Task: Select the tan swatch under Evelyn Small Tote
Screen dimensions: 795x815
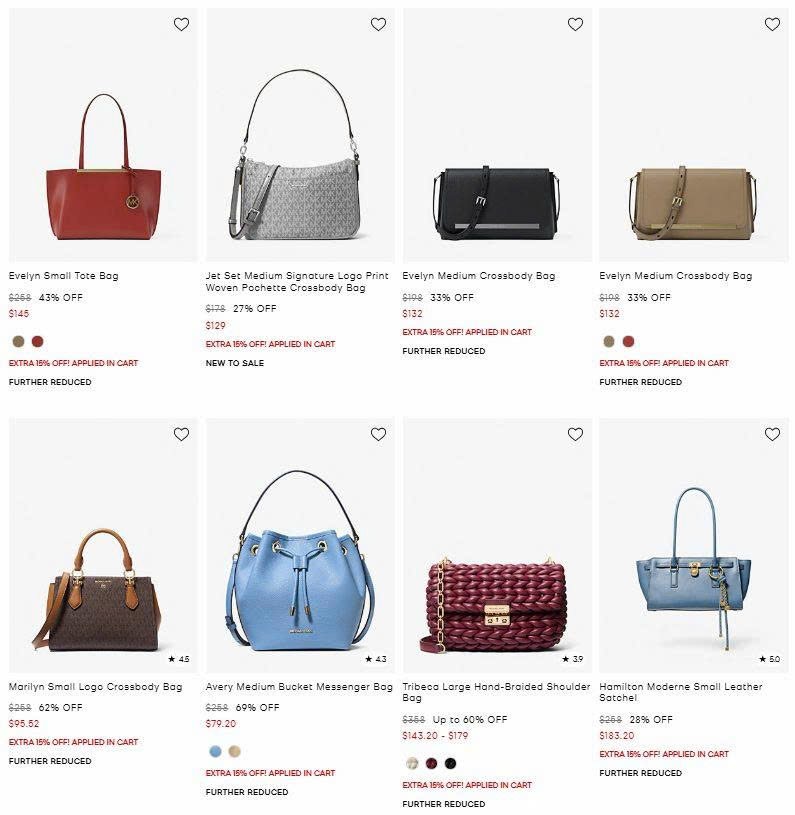Action: point(18,341)
